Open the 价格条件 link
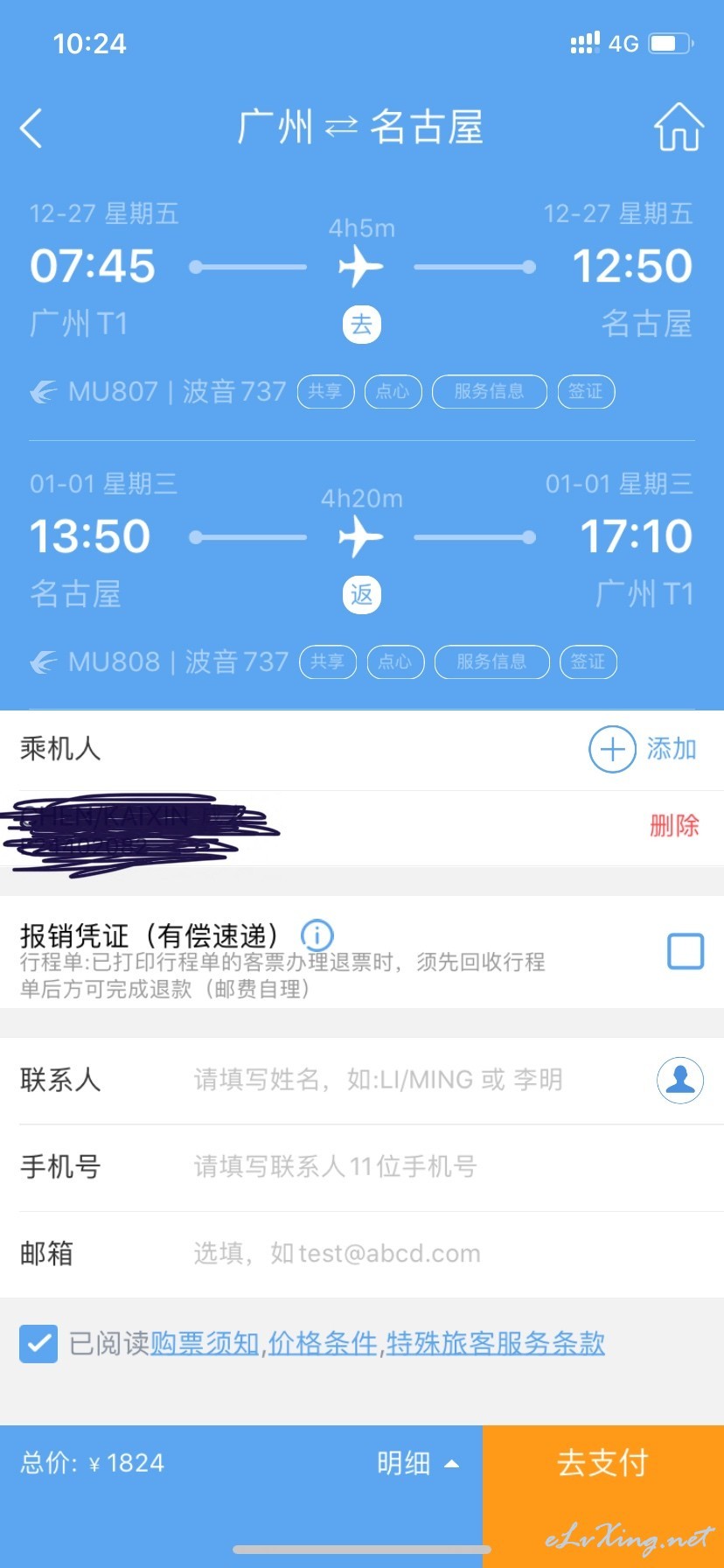Image resolution: width=724 pixels, height=1568 pixels. point(323,1343)
